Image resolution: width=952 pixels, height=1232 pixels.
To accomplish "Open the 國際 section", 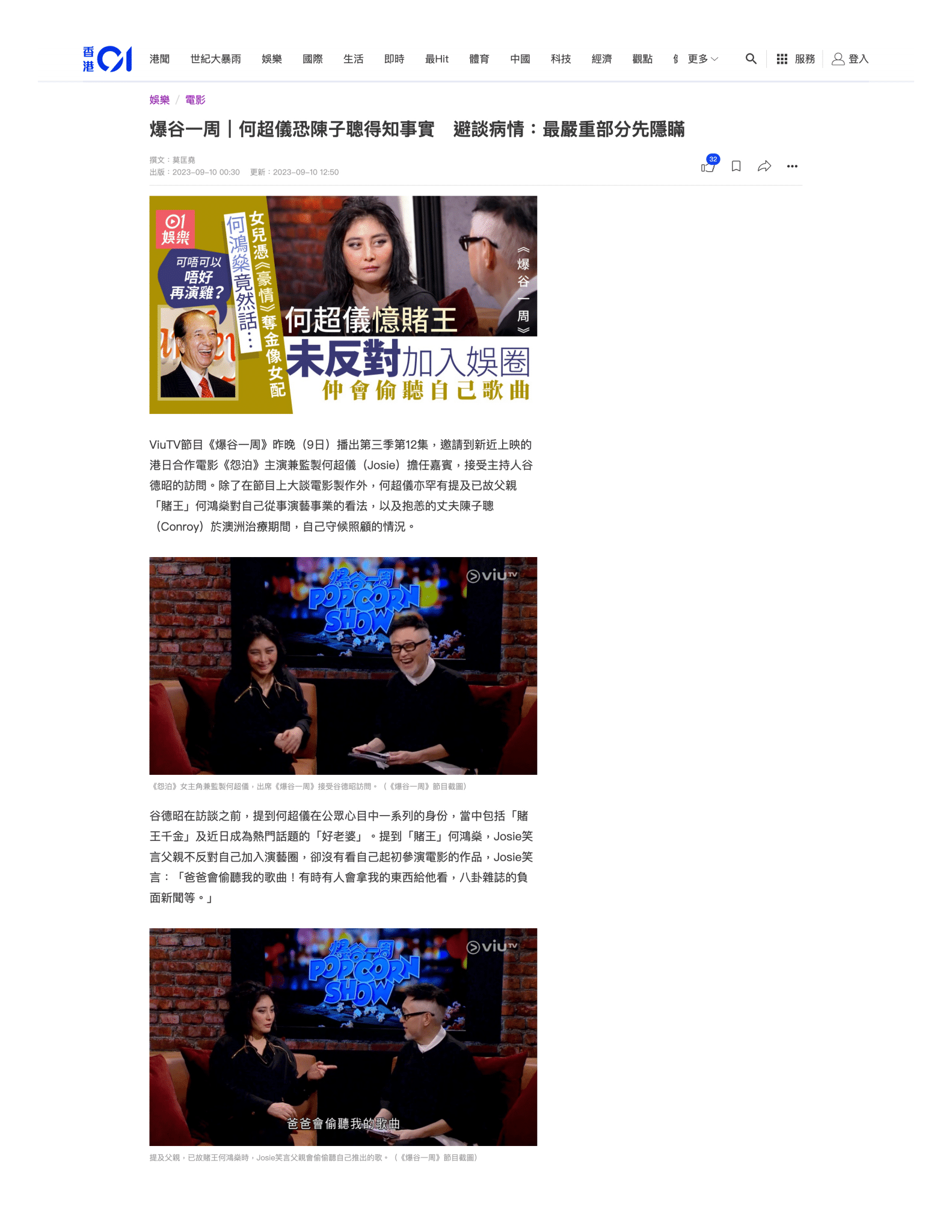I will [313, 59].
